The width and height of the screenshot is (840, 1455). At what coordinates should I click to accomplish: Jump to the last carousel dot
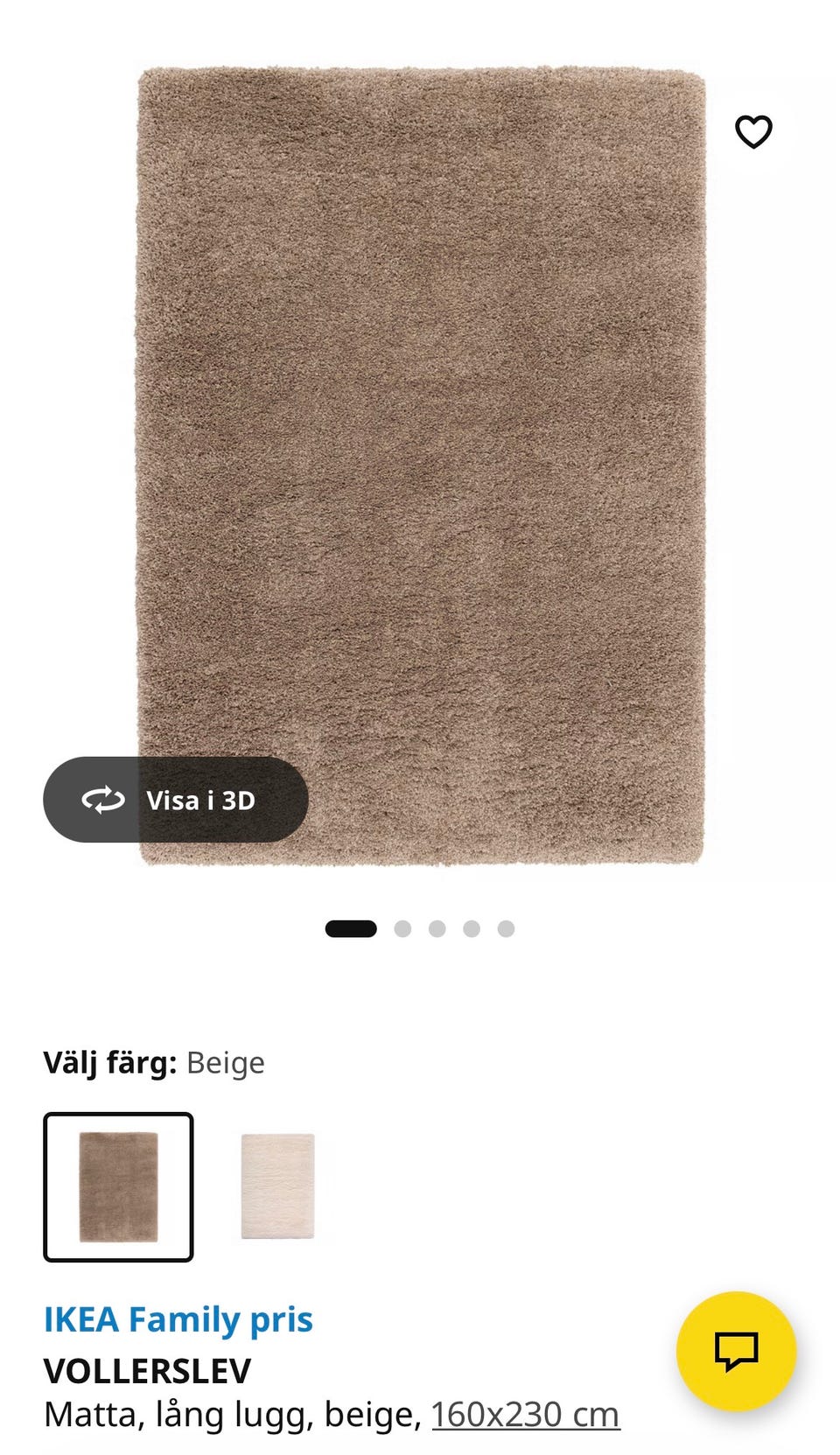(x=504, y=928)
